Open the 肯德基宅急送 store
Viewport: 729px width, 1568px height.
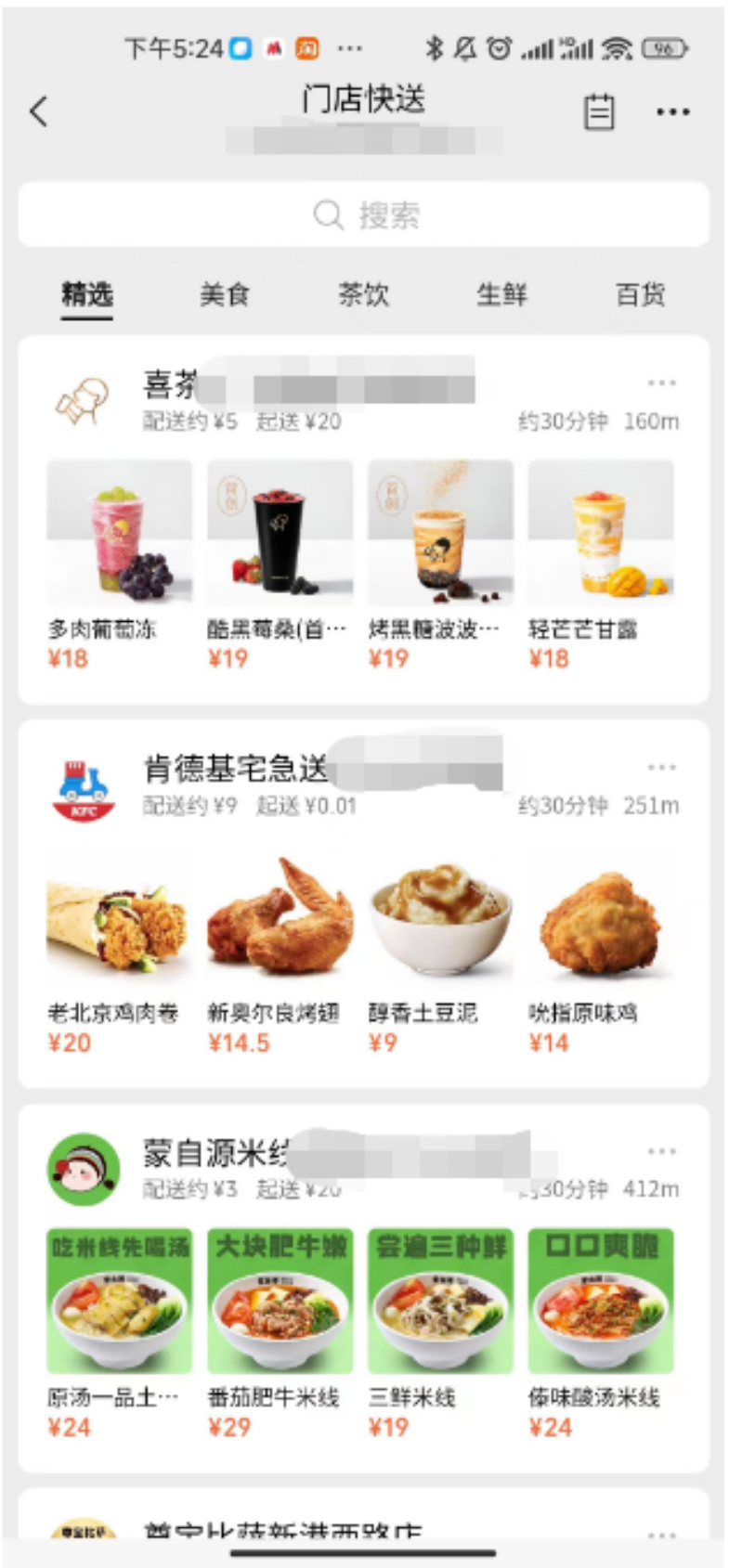(279, 783)
